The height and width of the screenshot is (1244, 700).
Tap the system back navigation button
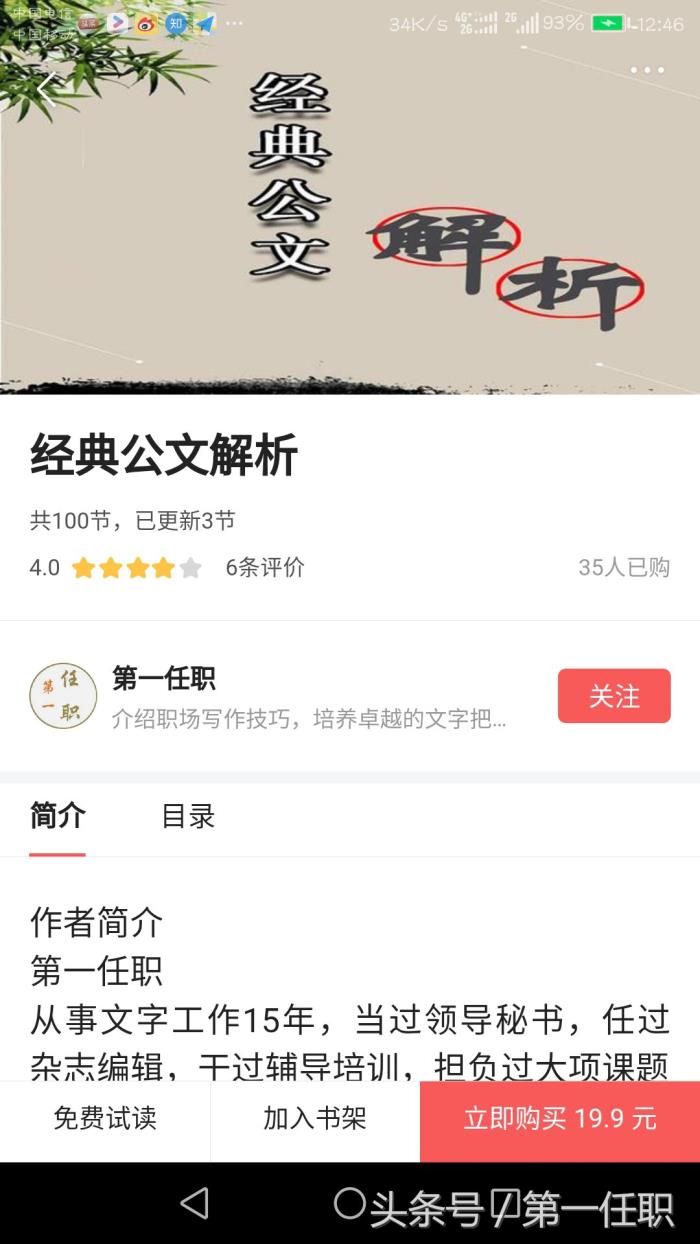pos(194,1204)
